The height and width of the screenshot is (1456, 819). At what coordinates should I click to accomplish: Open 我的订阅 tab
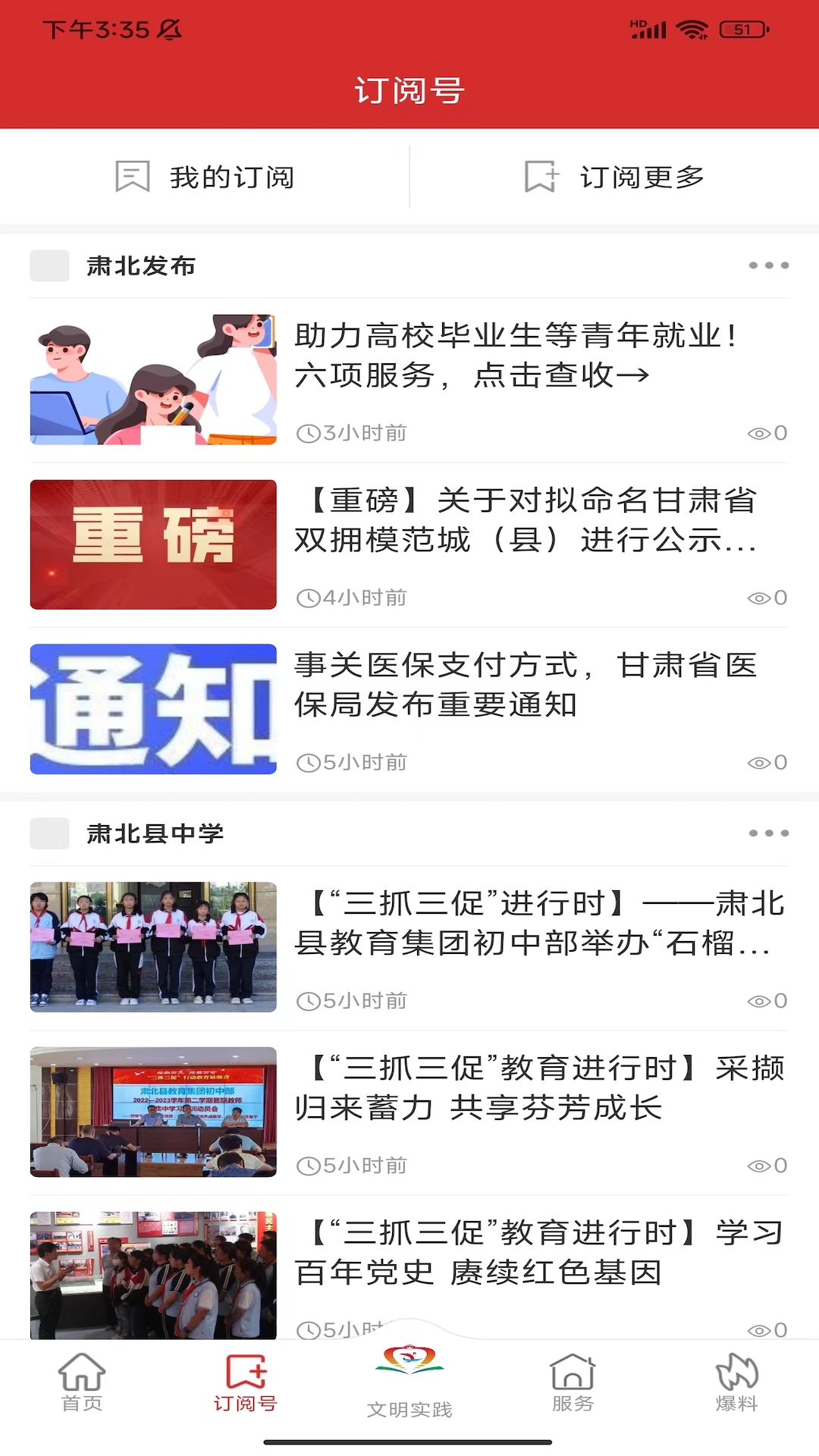pos(205,177)
